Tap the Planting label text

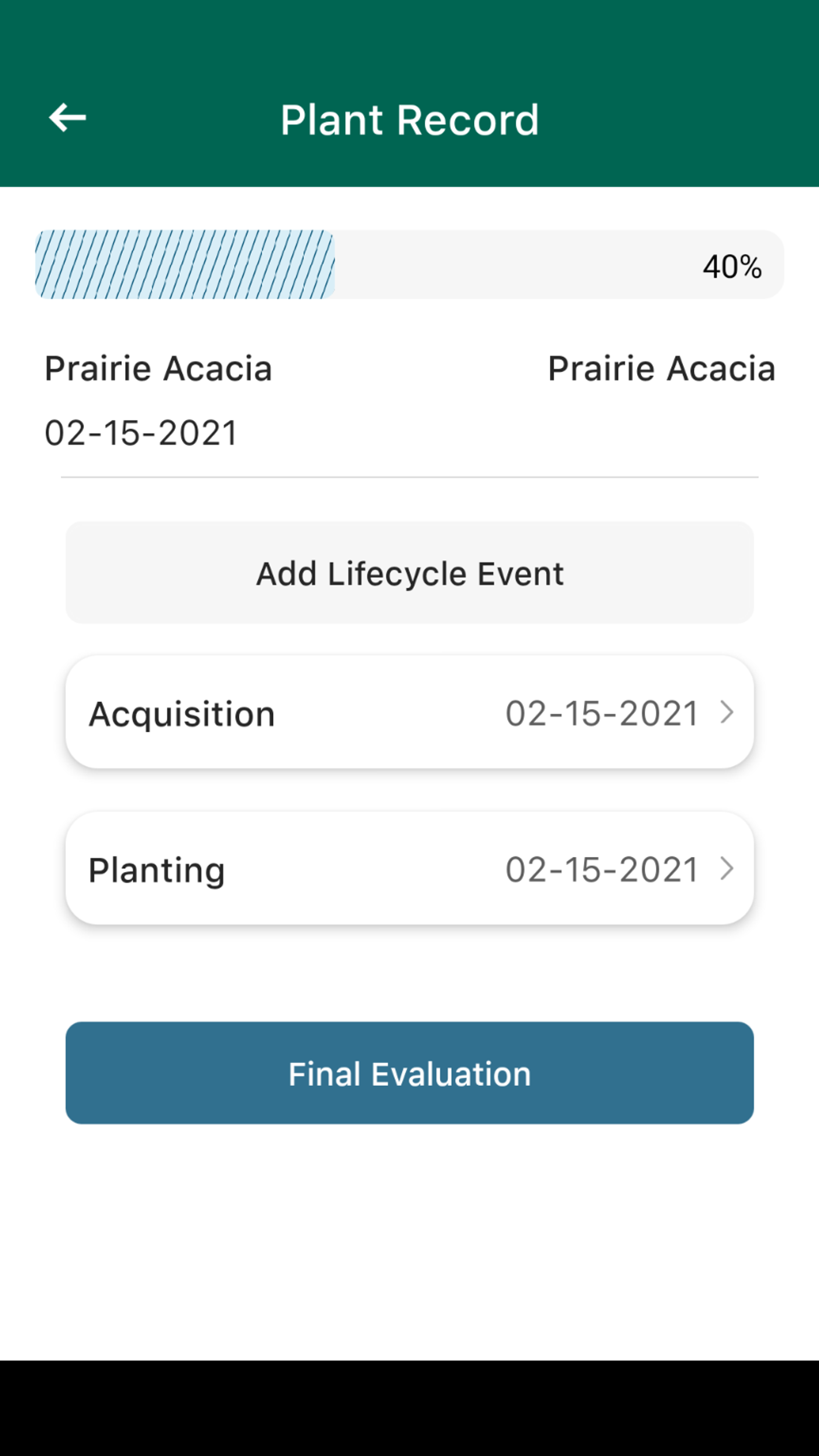pos(157,869)
